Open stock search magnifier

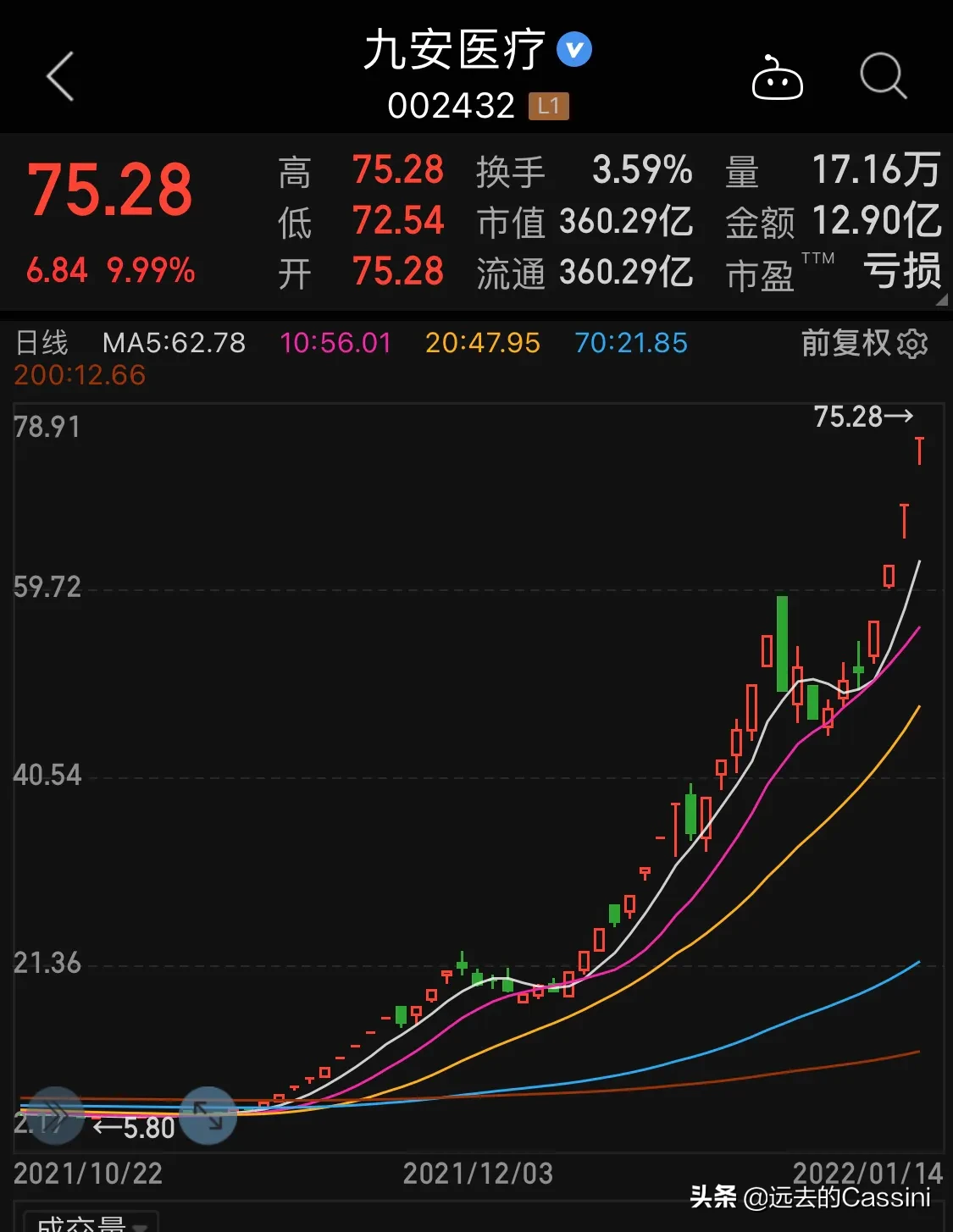coord(883,76)
